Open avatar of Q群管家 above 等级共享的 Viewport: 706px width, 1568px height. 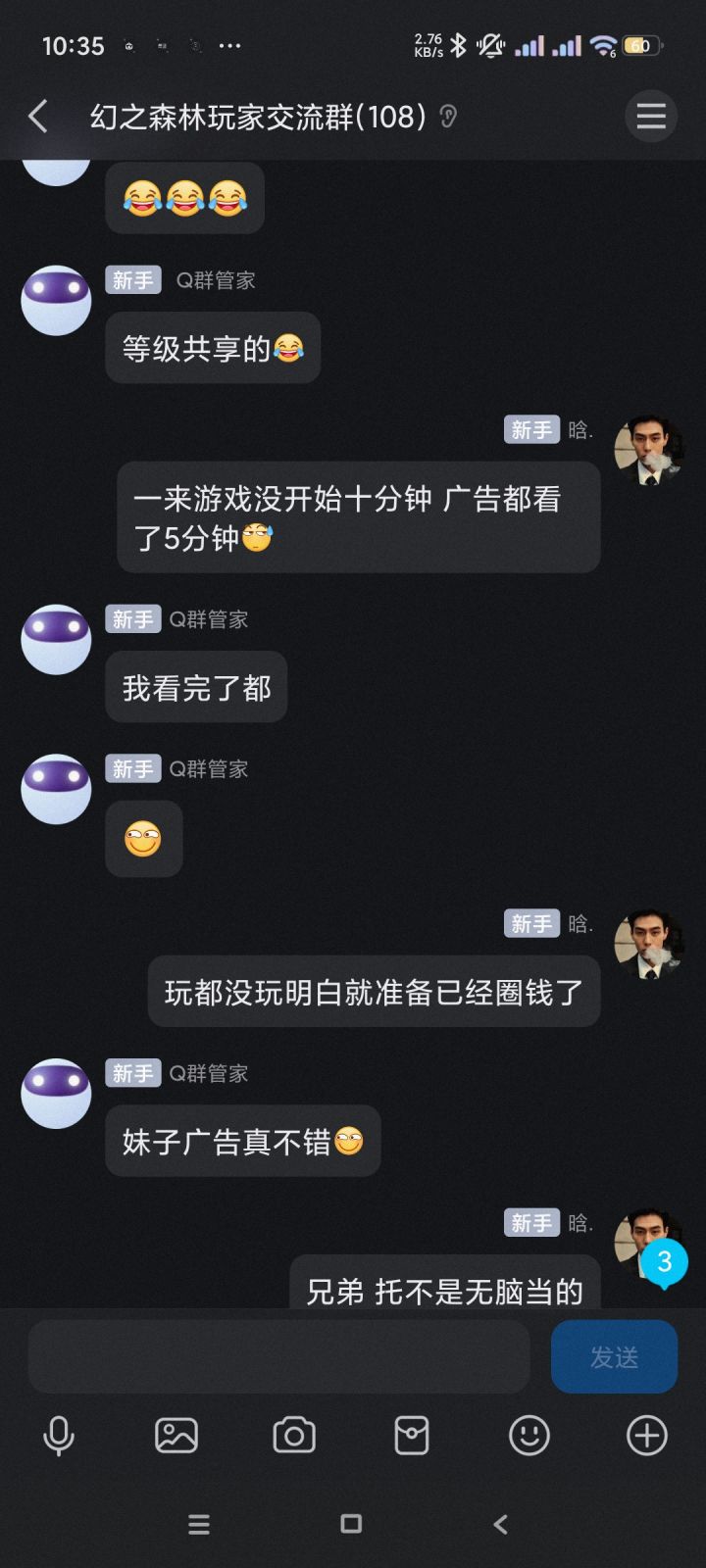[56, 301]
